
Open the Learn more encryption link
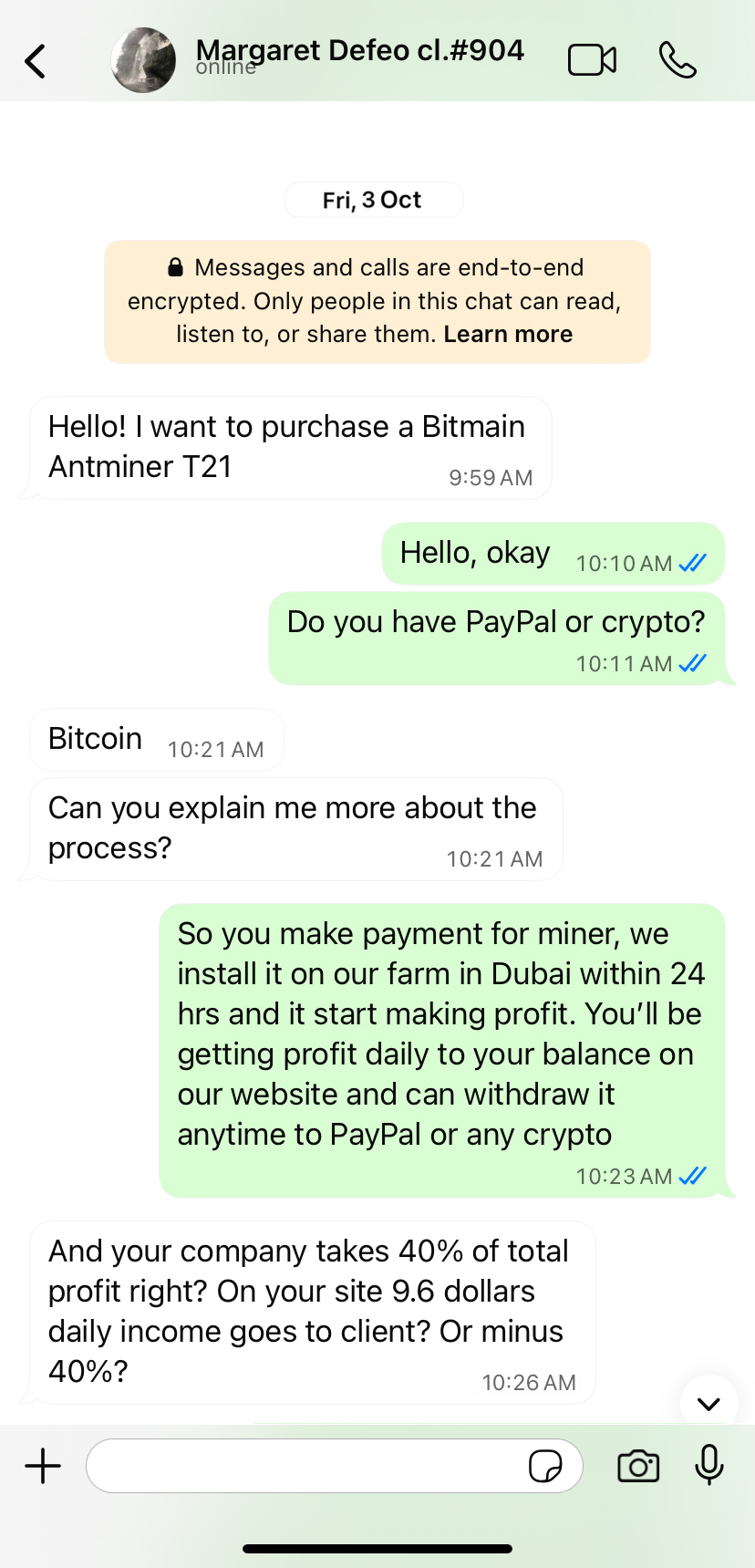[508, 335]
